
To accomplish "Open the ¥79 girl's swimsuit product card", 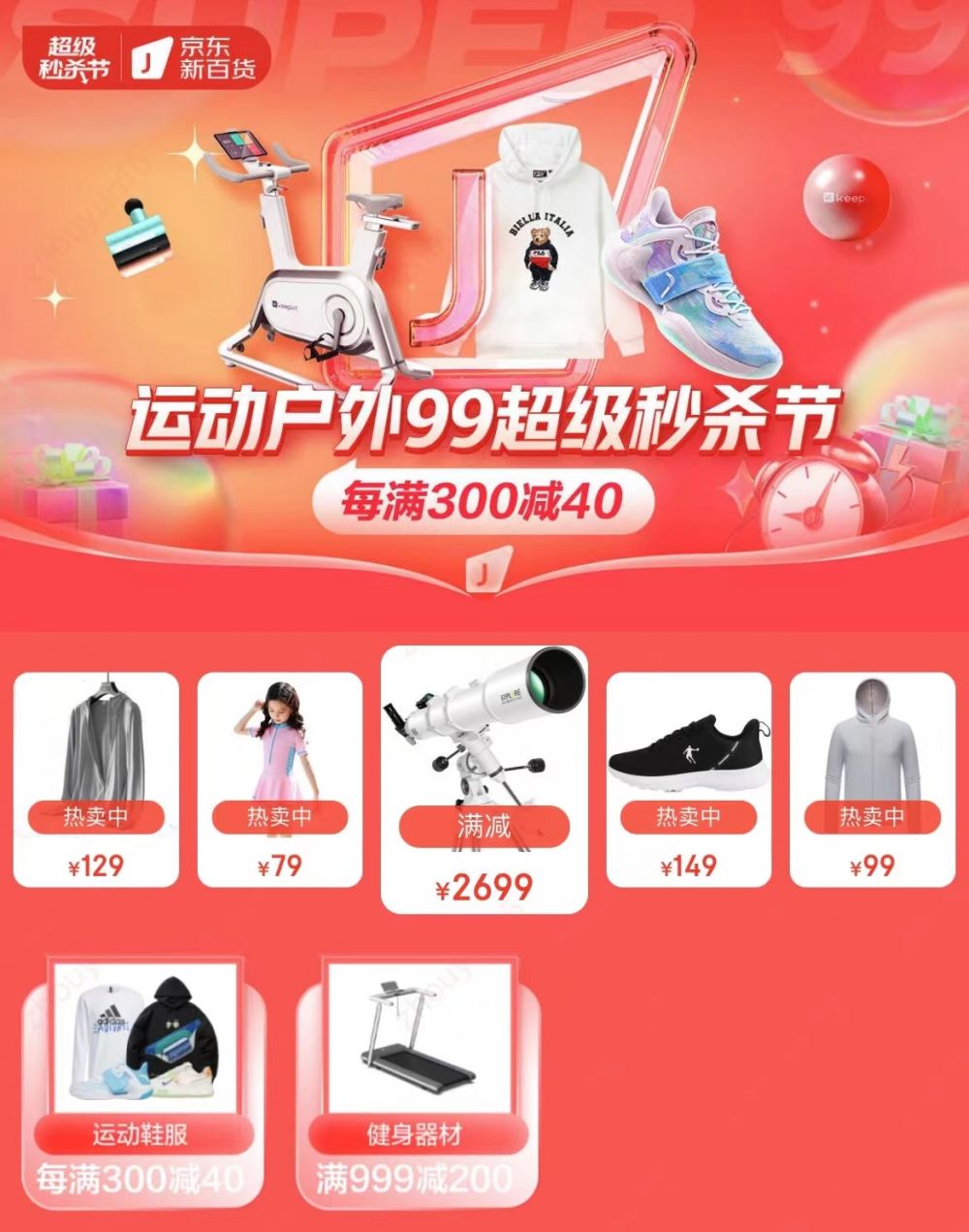I will [x=280, y=778].
